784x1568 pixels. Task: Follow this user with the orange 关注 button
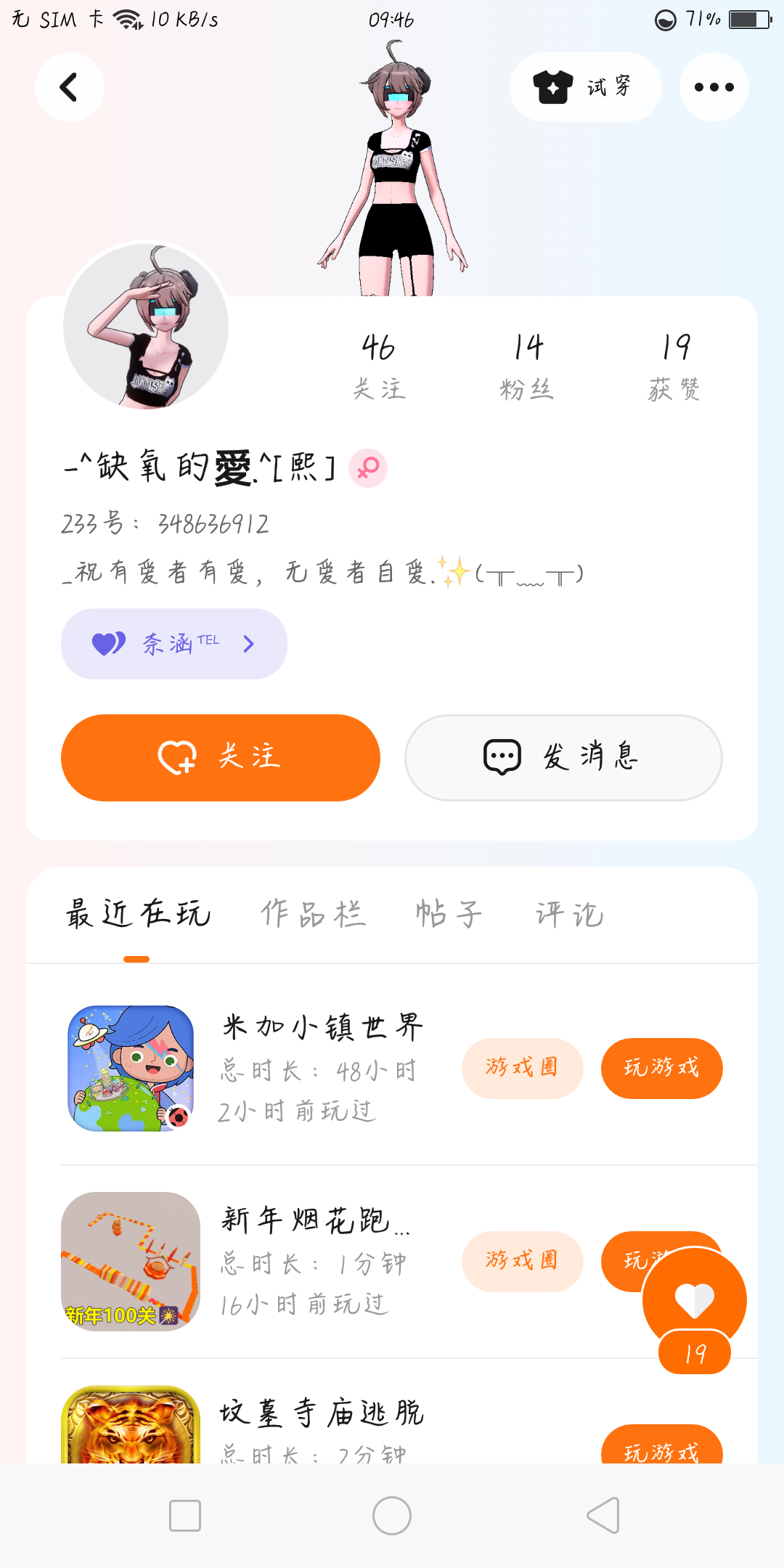point(221,757)
